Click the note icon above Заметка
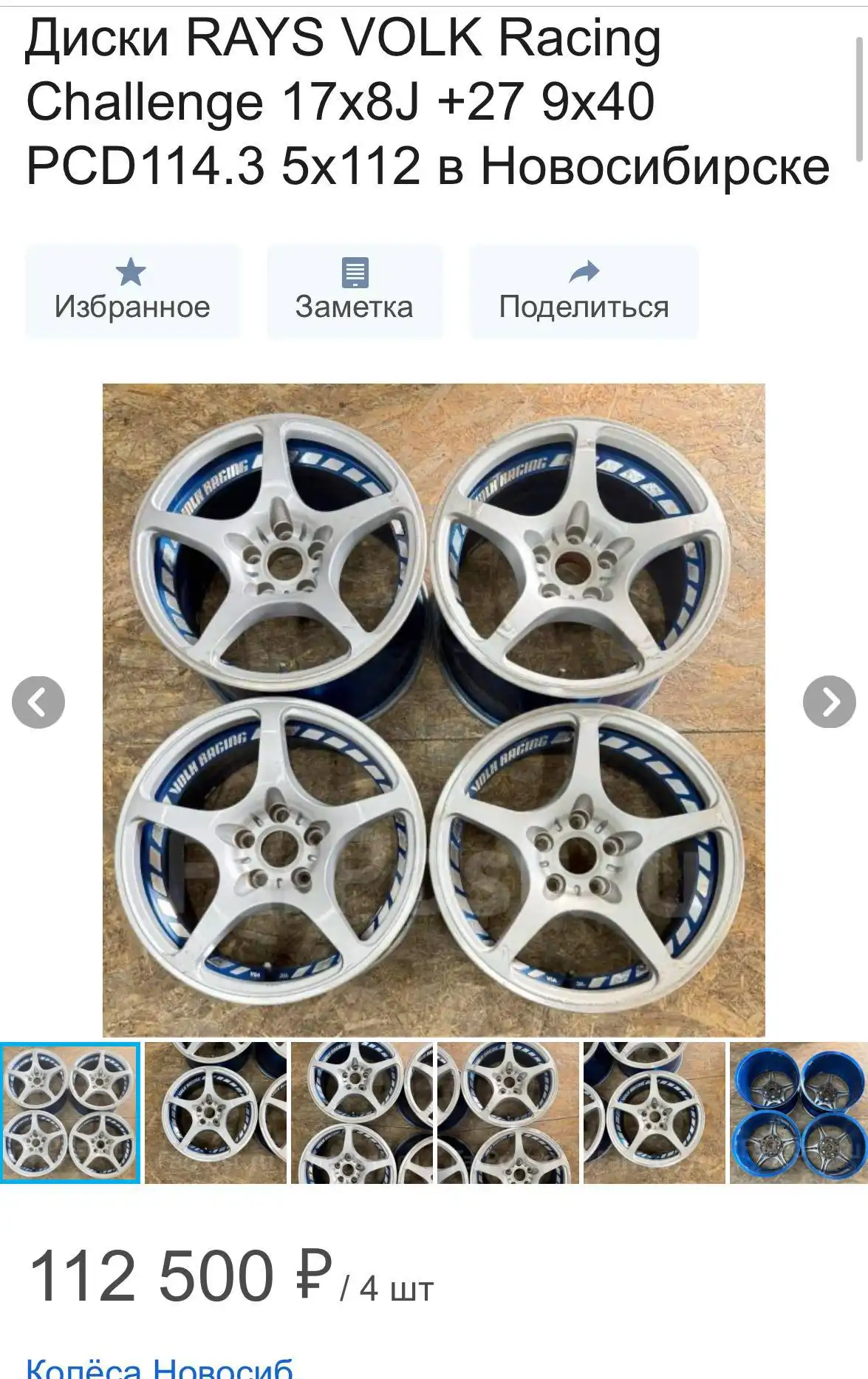868x1379 pixels. tap(355, 270)
